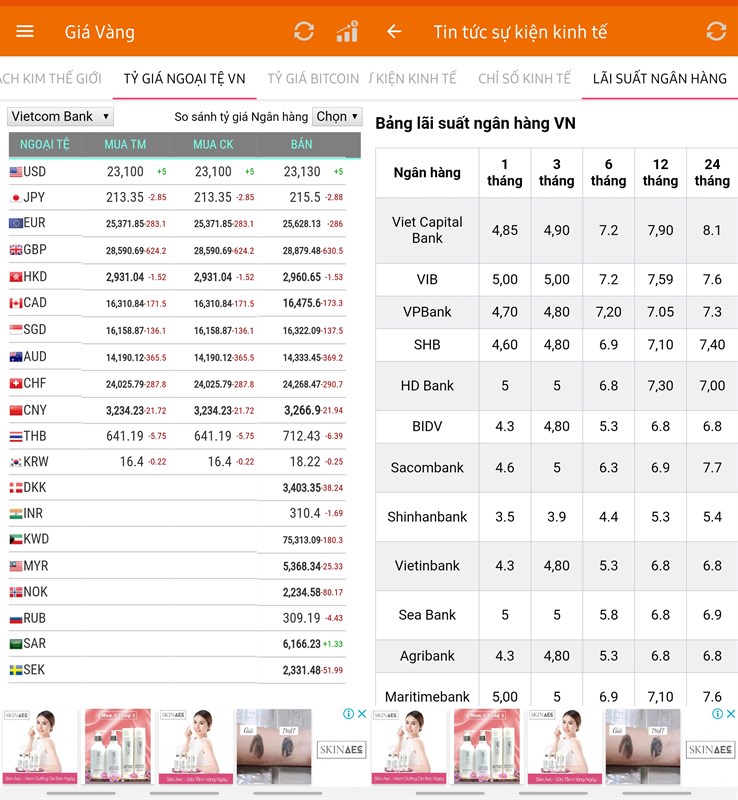Image resolution: width=738 pixels, height=800 pixels.
Task: Open the Chọn bank comparison dropdown
Action: (x=337, y=116)
